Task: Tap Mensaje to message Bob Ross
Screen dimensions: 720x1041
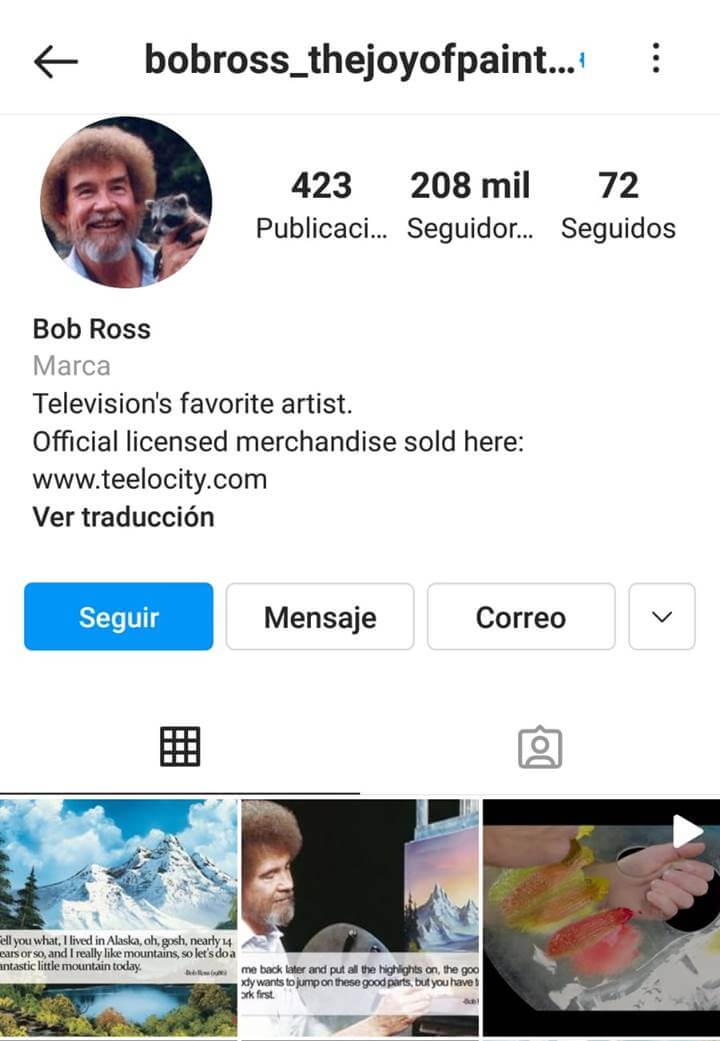Action: tap(319, 617)
